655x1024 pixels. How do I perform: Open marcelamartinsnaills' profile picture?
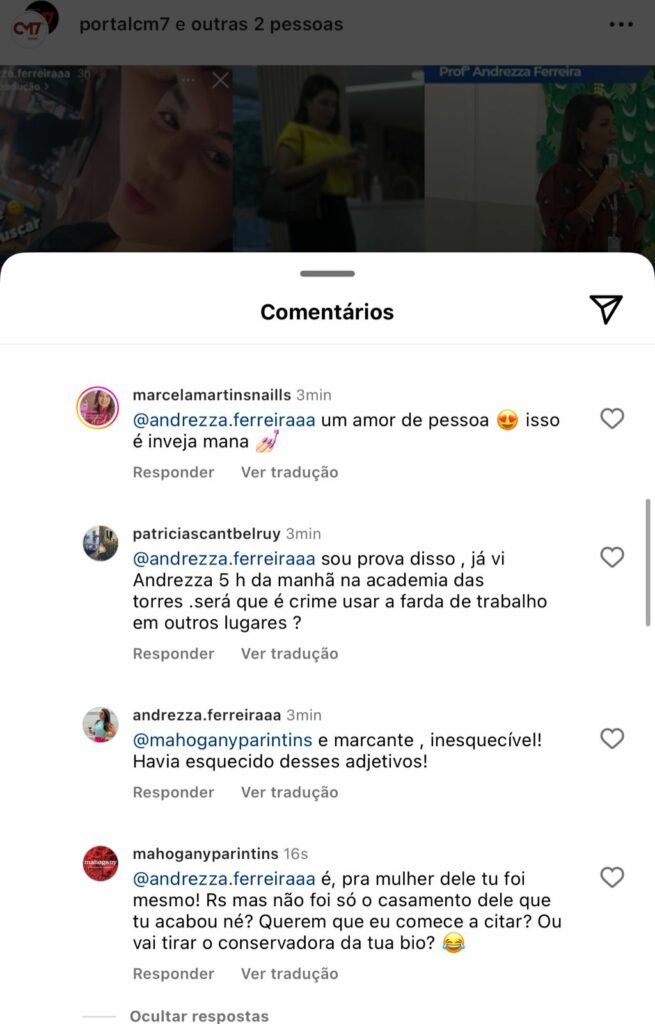(99, 407)
